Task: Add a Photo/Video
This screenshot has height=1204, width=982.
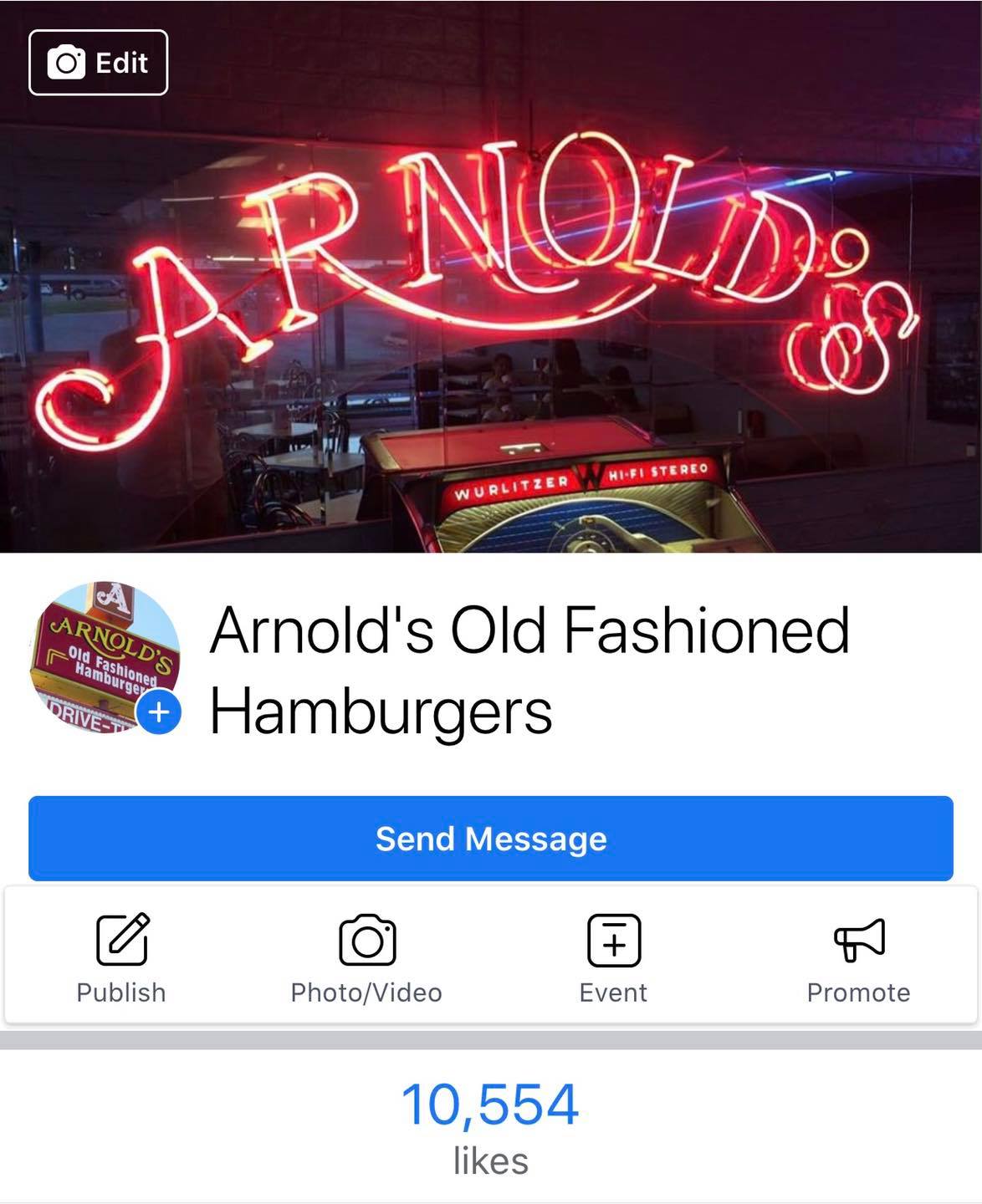Action: (366, 957)
